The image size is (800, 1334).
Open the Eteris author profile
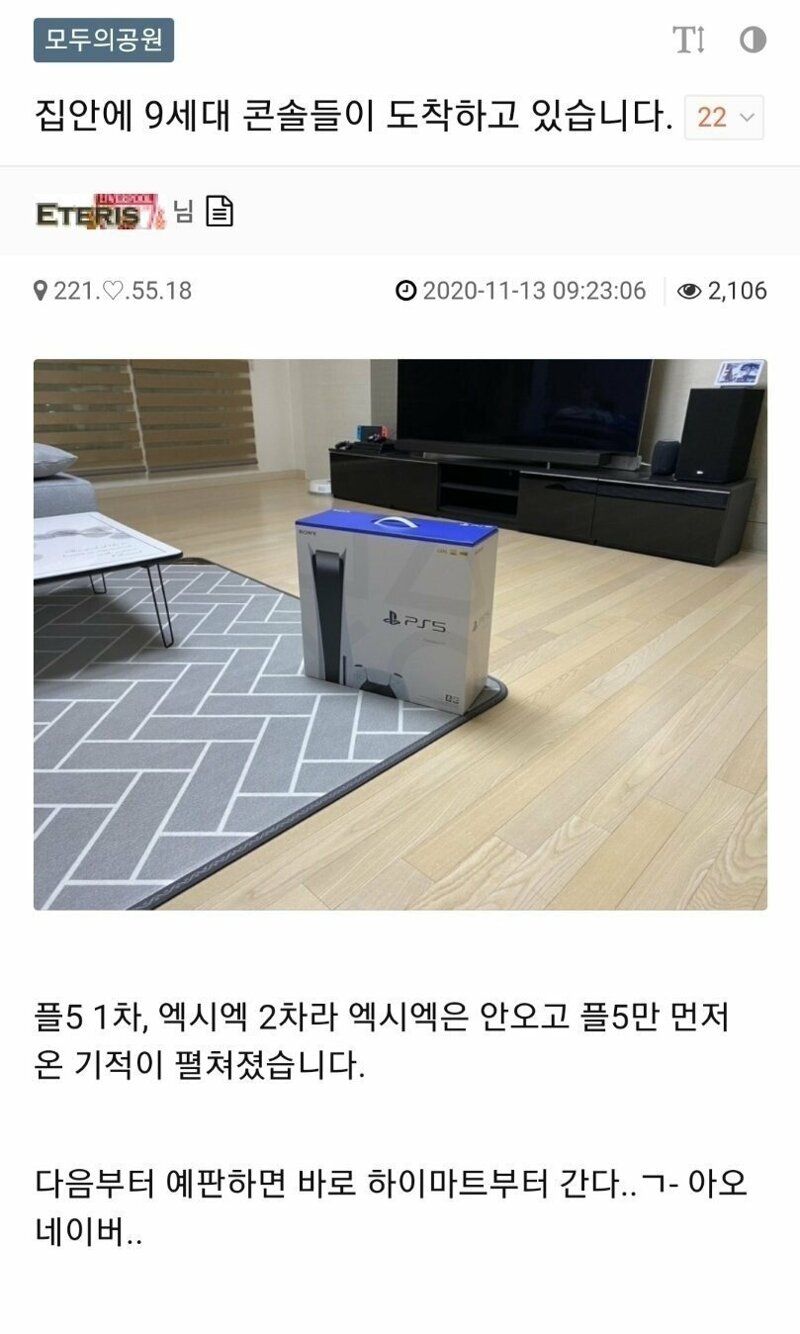click(x=100, y=212)
